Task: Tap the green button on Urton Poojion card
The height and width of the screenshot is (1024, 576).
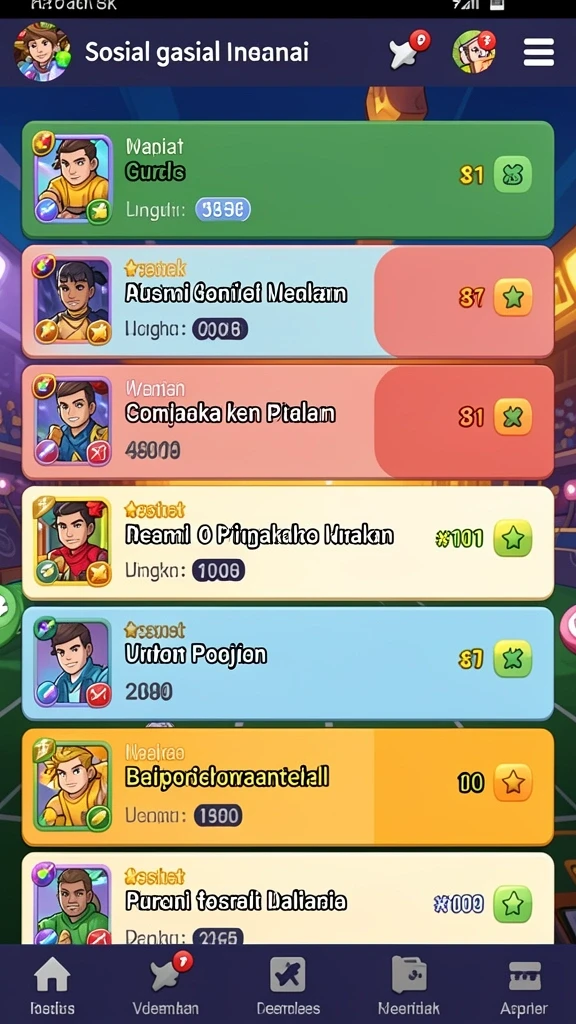Action: pos(513,658)
